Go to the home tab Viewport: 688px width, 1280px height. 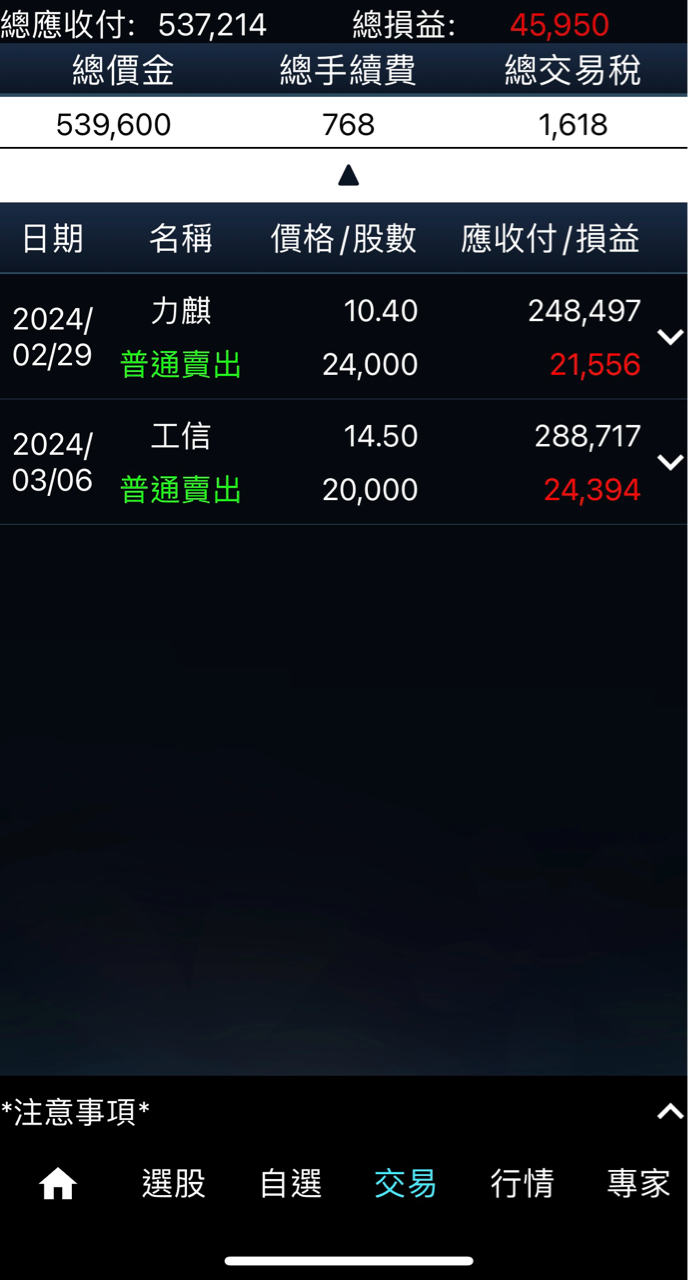point(58,1184)
